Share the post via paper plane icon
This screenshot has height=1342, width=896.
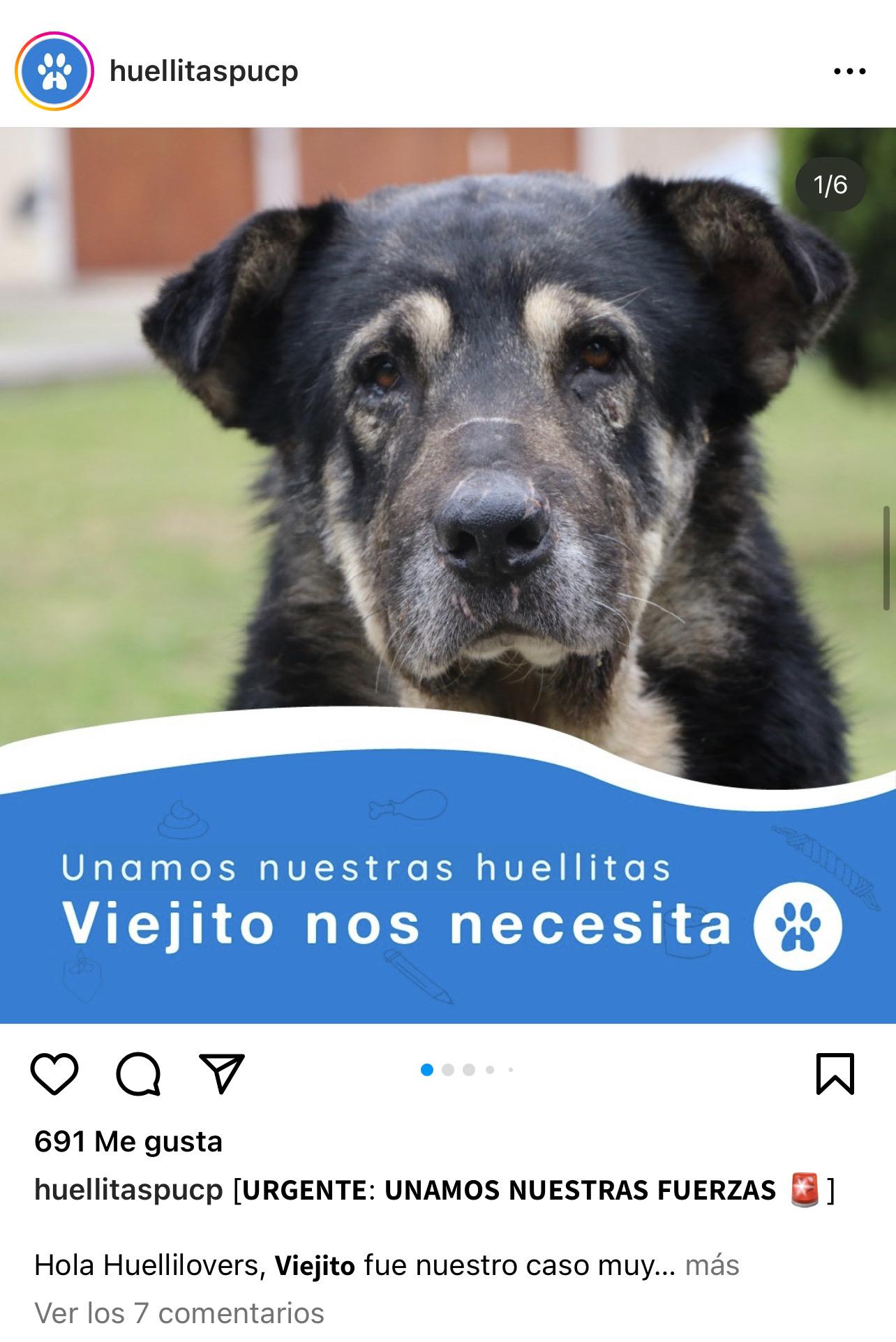click(x=222, y=1074)
